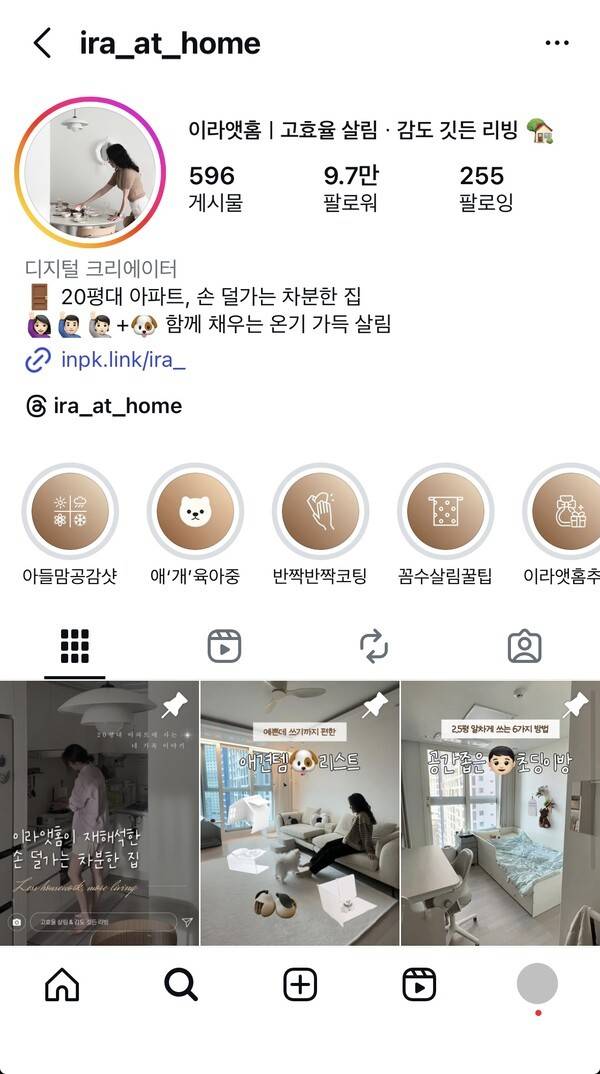Go back from ira_at_home profile
This screenshot has height=1074, width=600.
coord(42,43)
